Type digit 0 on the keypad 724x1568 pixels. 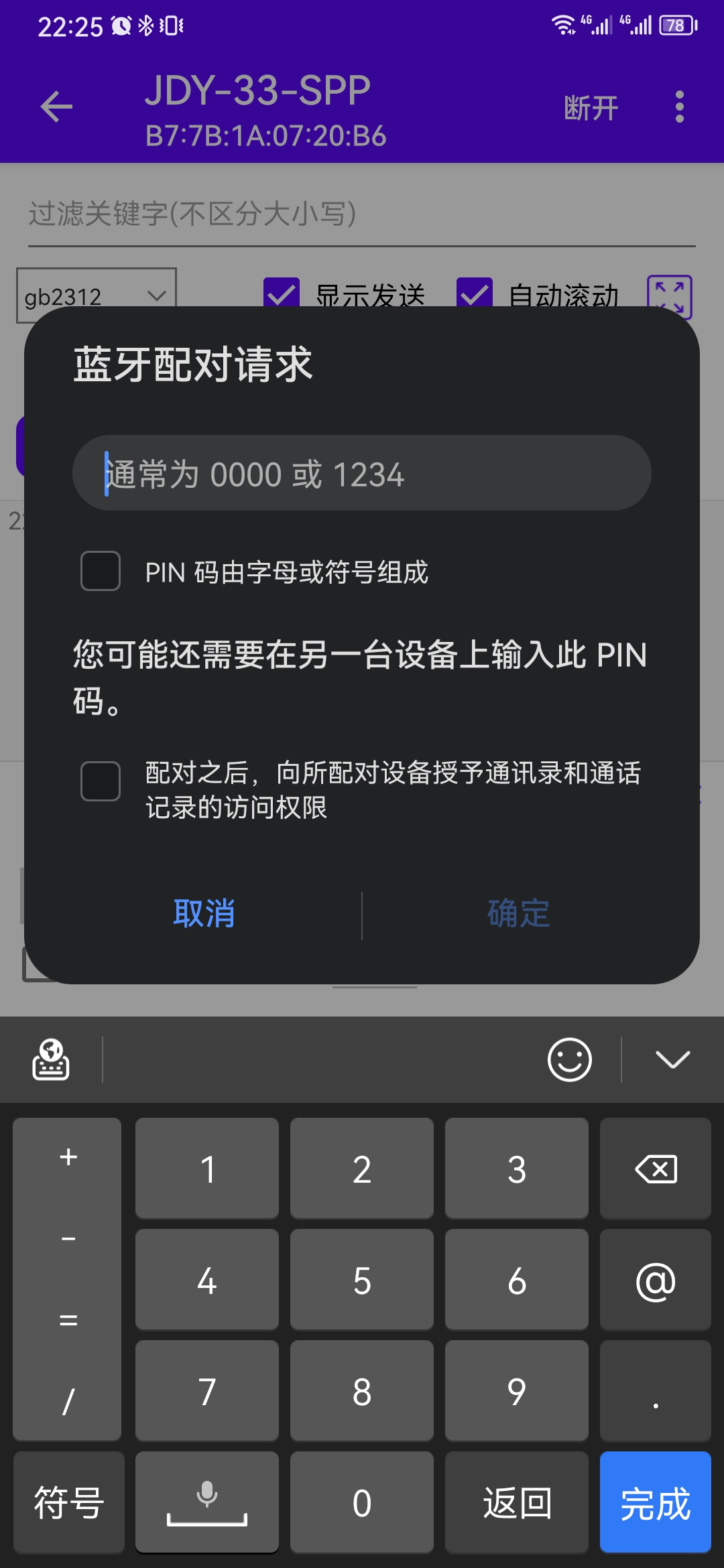pos(362,1502)
